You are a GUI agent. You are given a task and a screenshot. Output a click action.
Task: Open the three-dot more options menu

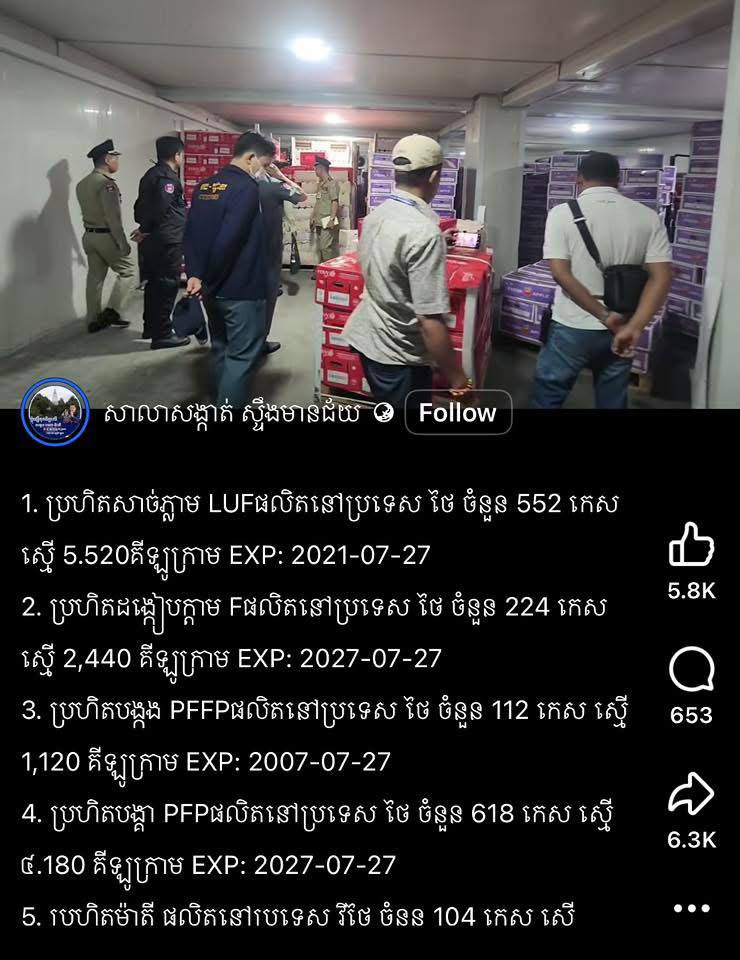tap(691, 908)
